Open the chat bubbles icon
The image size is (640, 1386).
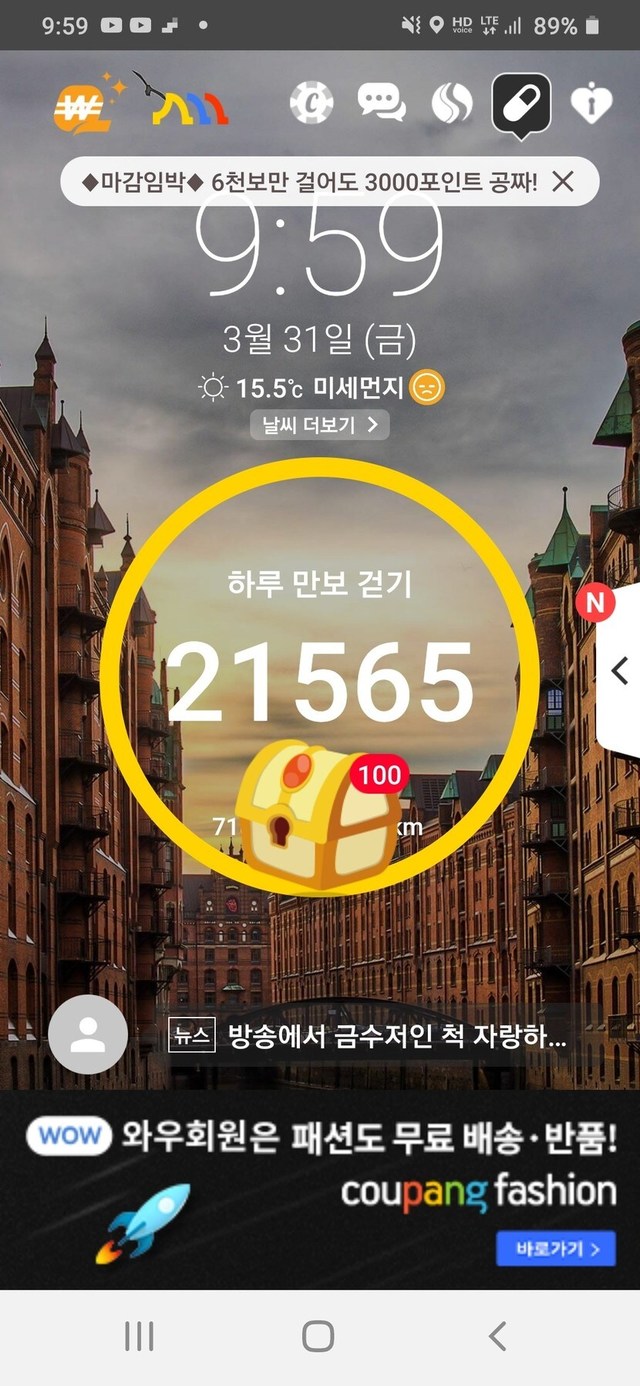(381, 102)
